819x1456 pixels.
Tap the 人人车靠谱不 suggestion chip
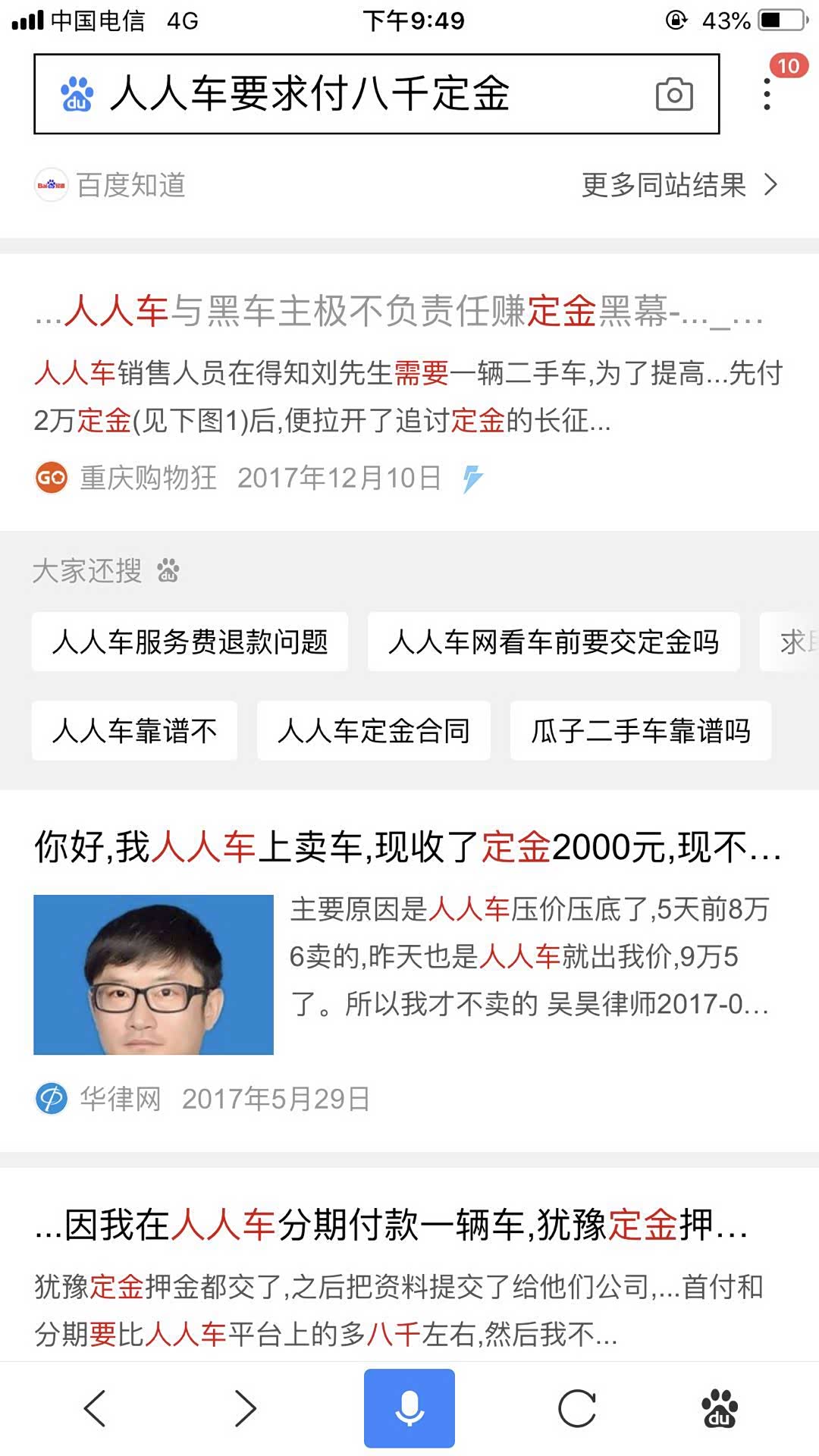134,731
